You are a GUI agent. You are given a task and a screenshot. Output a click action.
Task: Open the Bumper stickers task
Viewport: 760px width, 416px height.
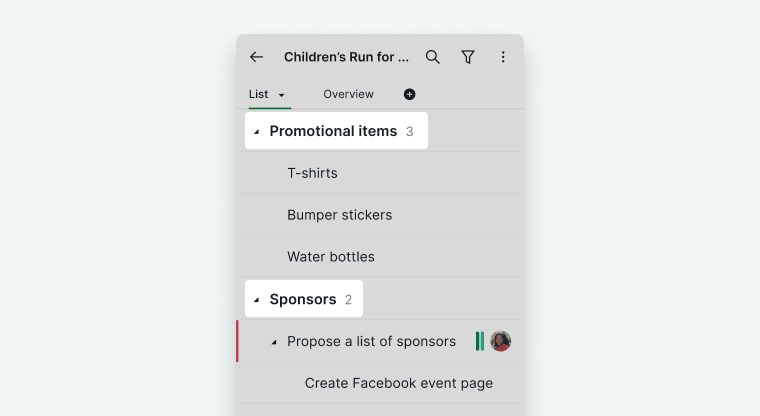[x=380, y=215]
